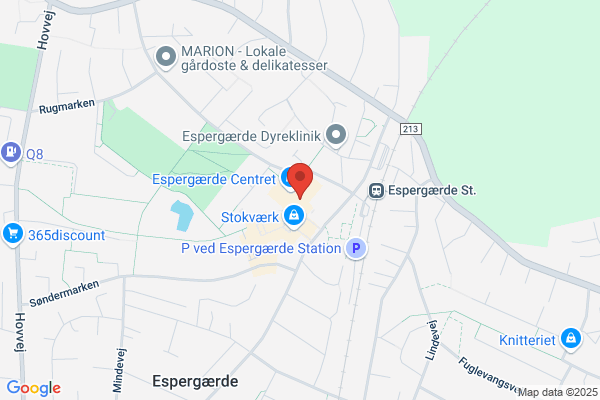Open the Google logo link

[x=34, y=388]
